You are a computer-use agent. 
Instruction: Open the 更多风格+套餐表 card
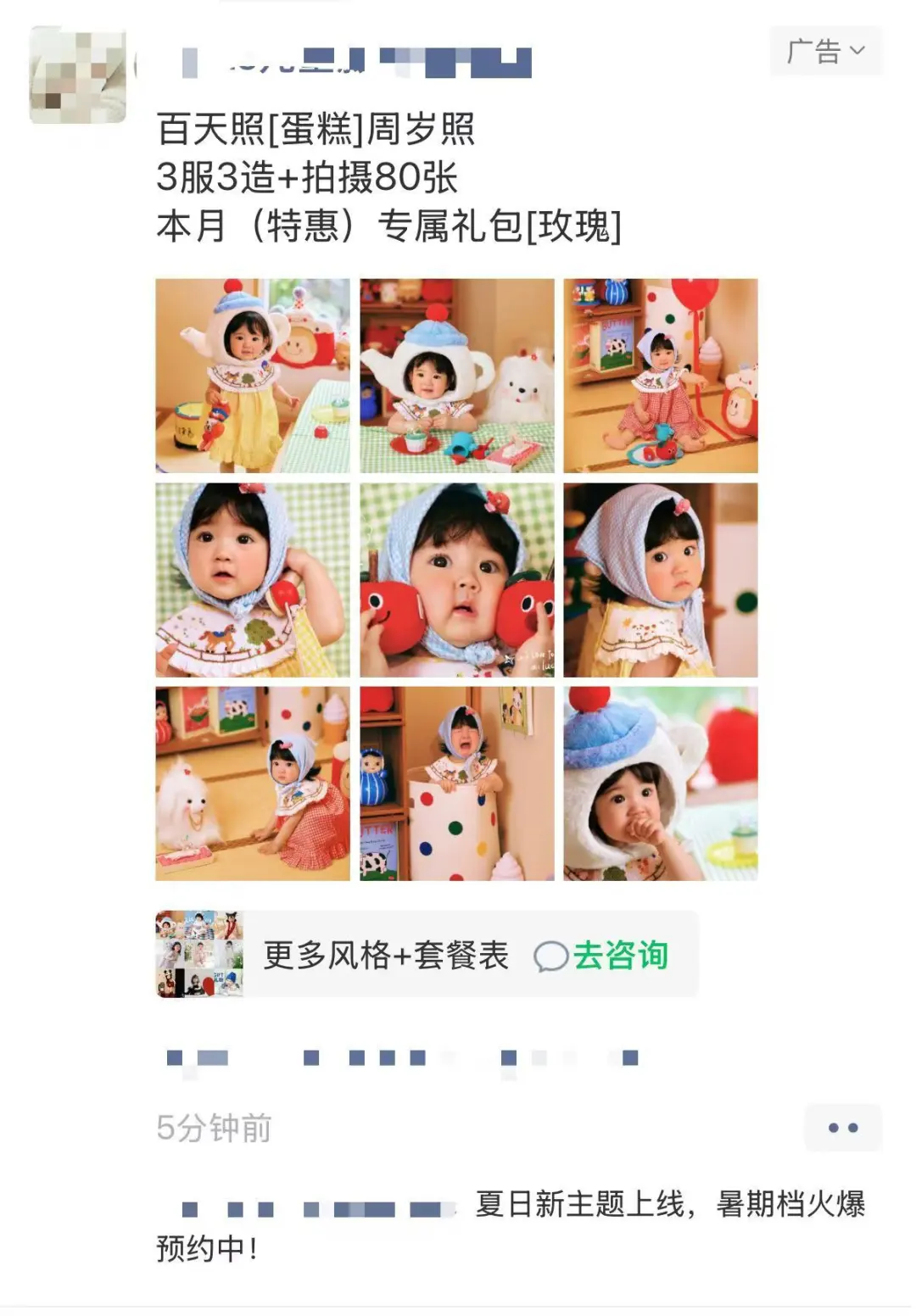pos(385,956)
